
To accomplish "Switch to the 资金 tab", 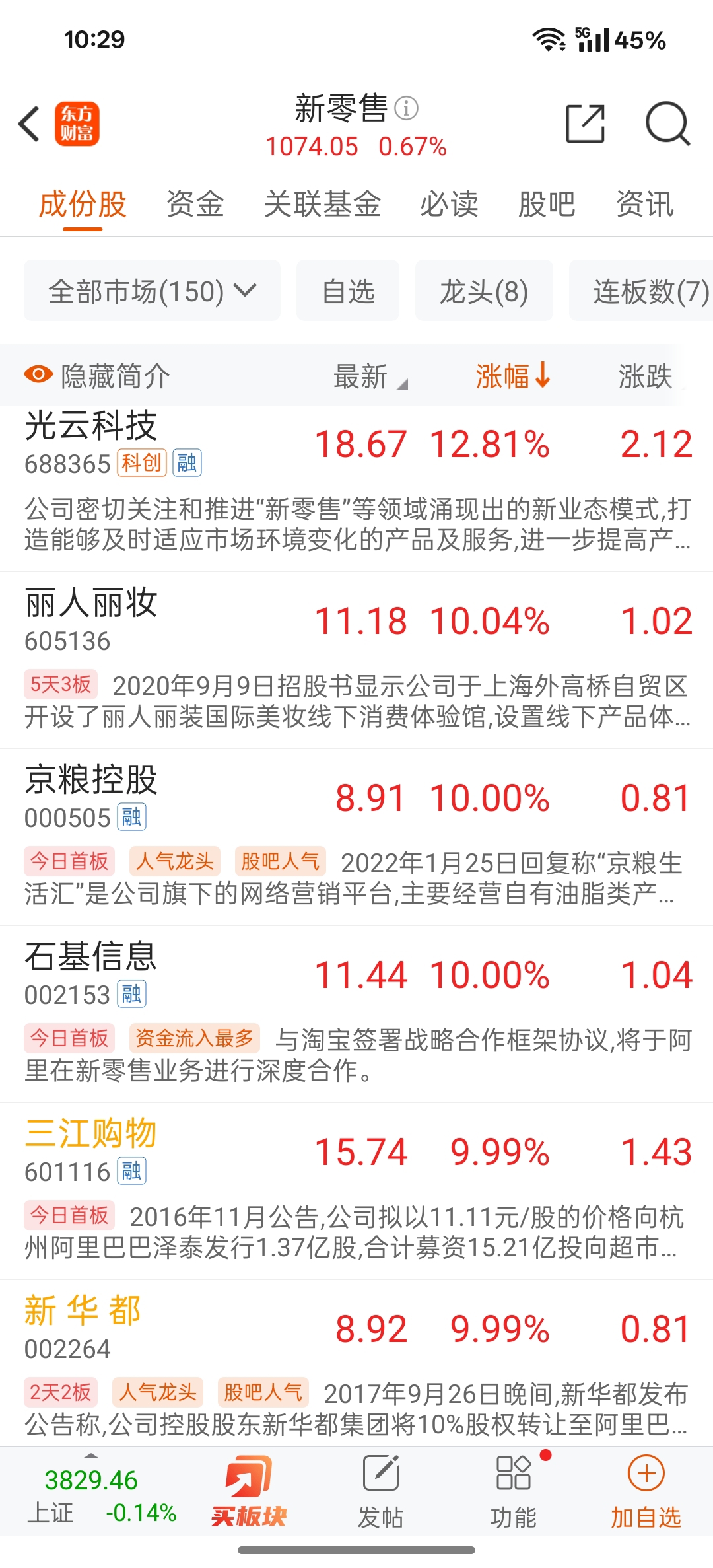I will point(195,204).
